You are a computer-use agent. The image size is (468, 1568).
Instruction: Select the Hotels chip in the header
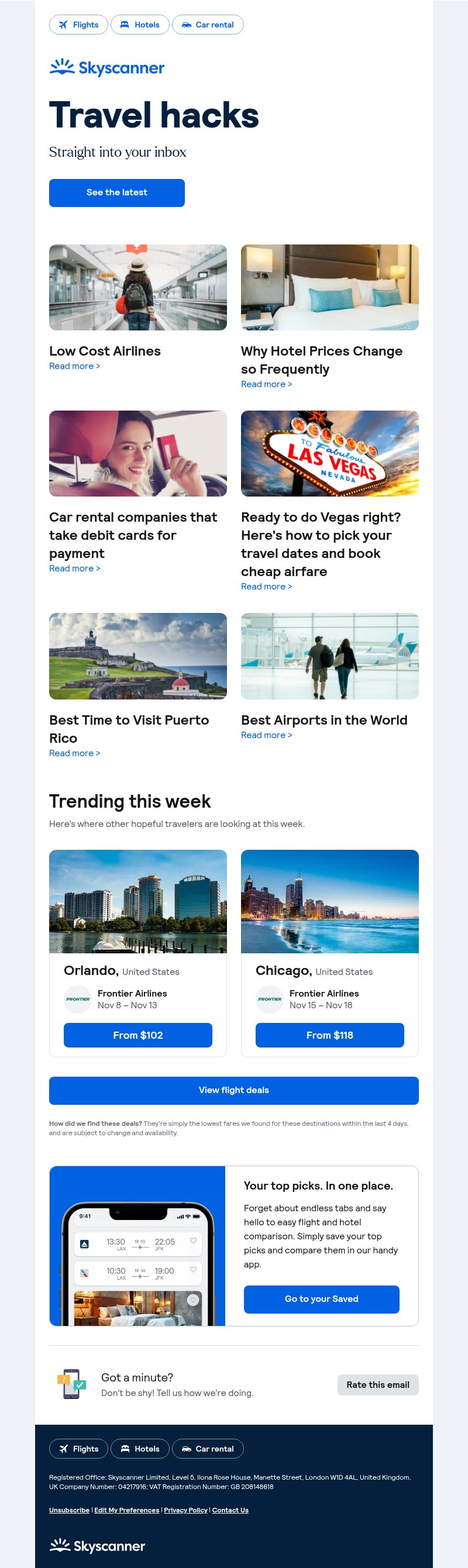[x=140, y=25]
